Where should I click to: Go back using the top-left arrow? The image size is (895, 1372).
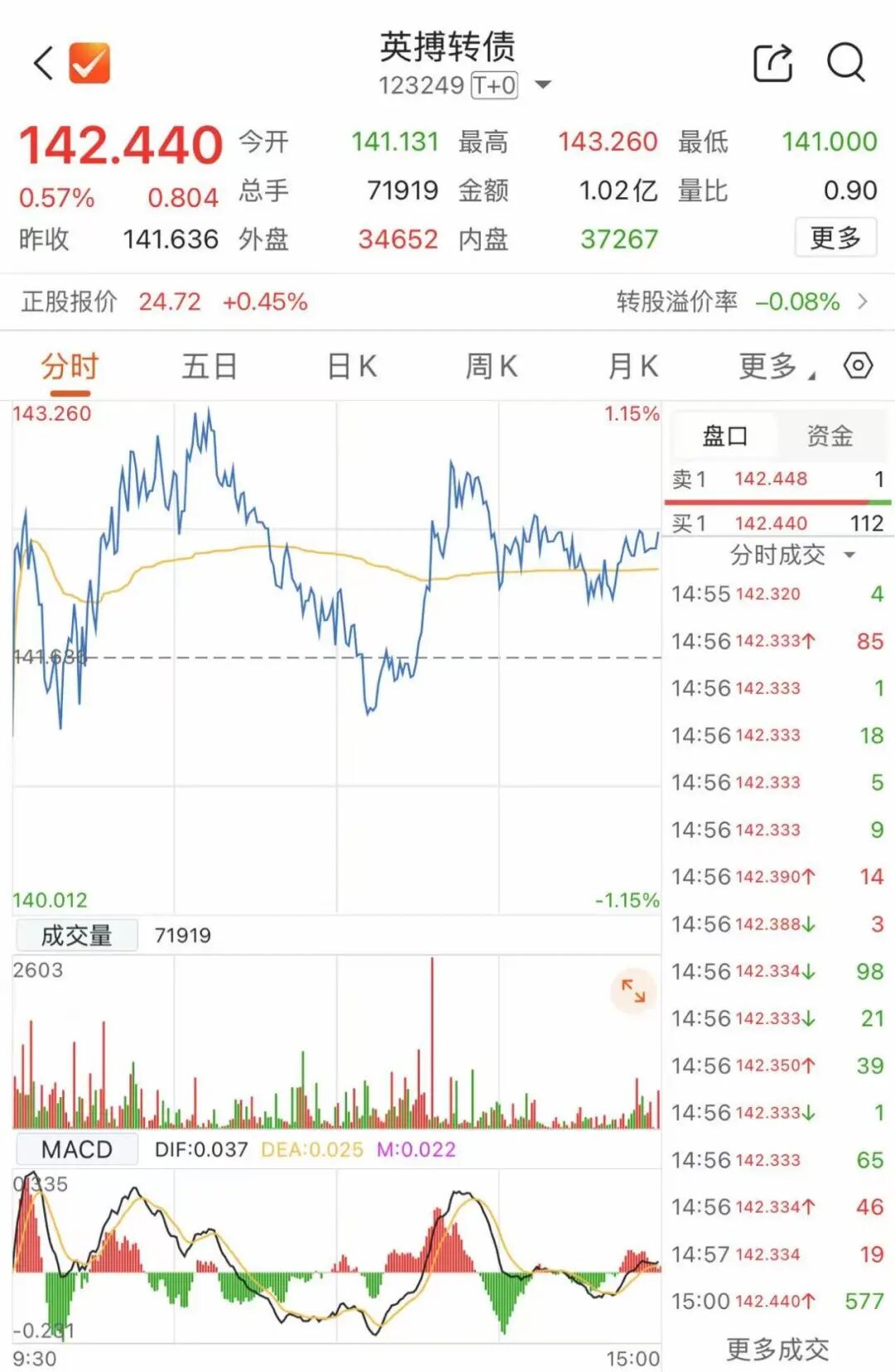[43, 63]
